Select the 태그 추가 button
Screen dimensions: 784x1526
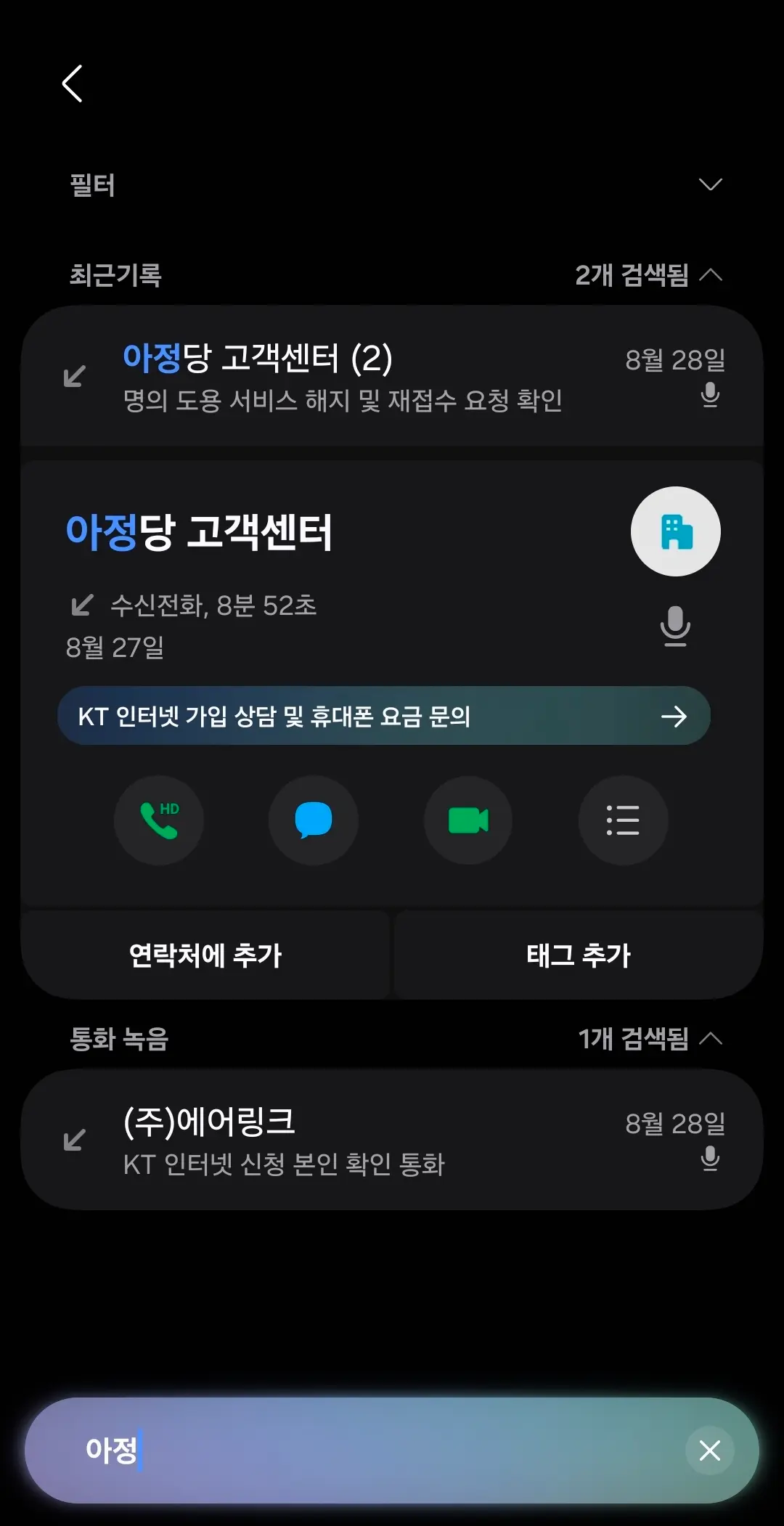pyautogui.click(x=579, y=955)
